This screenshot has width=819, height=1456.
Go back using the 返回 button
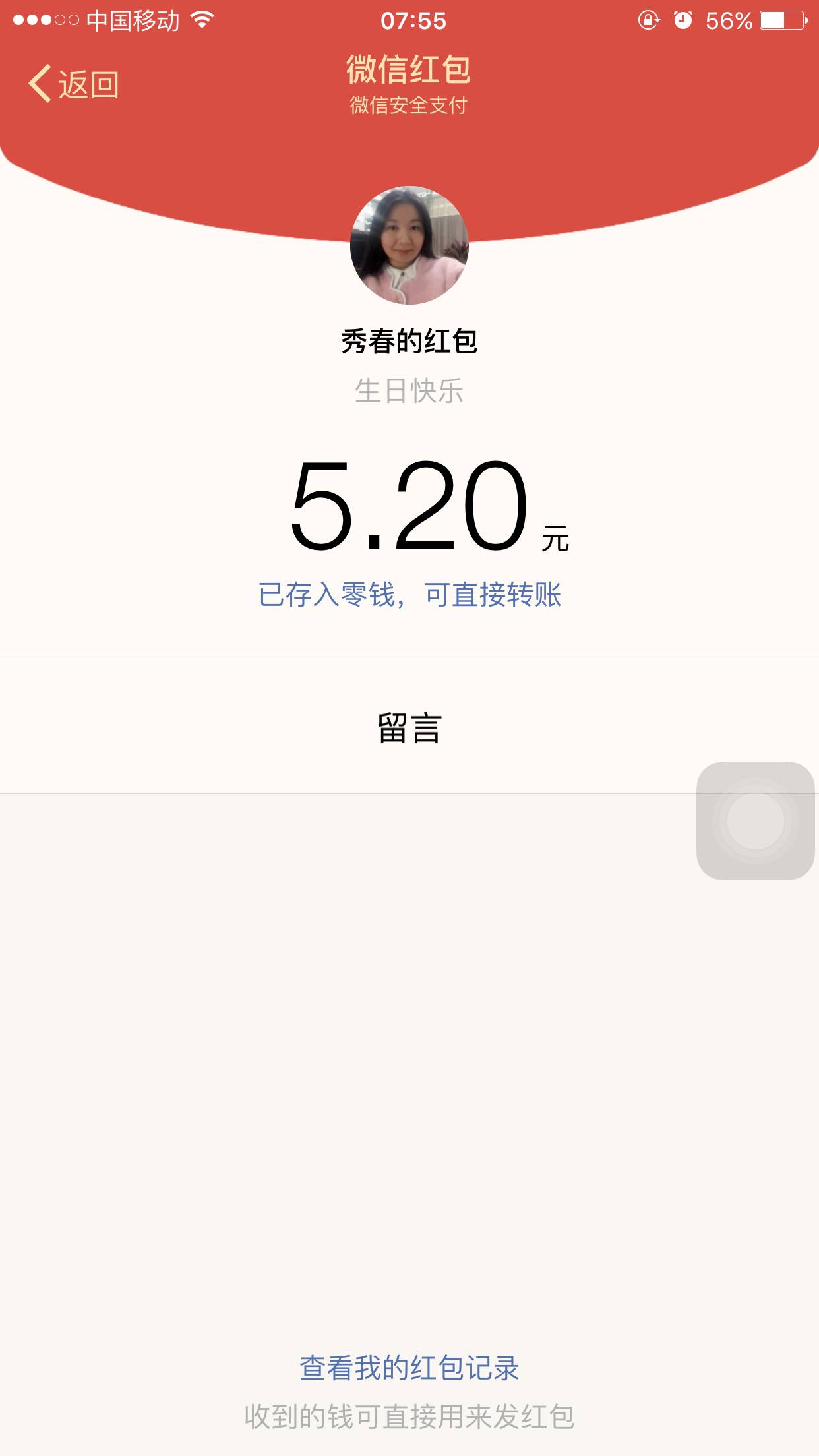(74, 84)
